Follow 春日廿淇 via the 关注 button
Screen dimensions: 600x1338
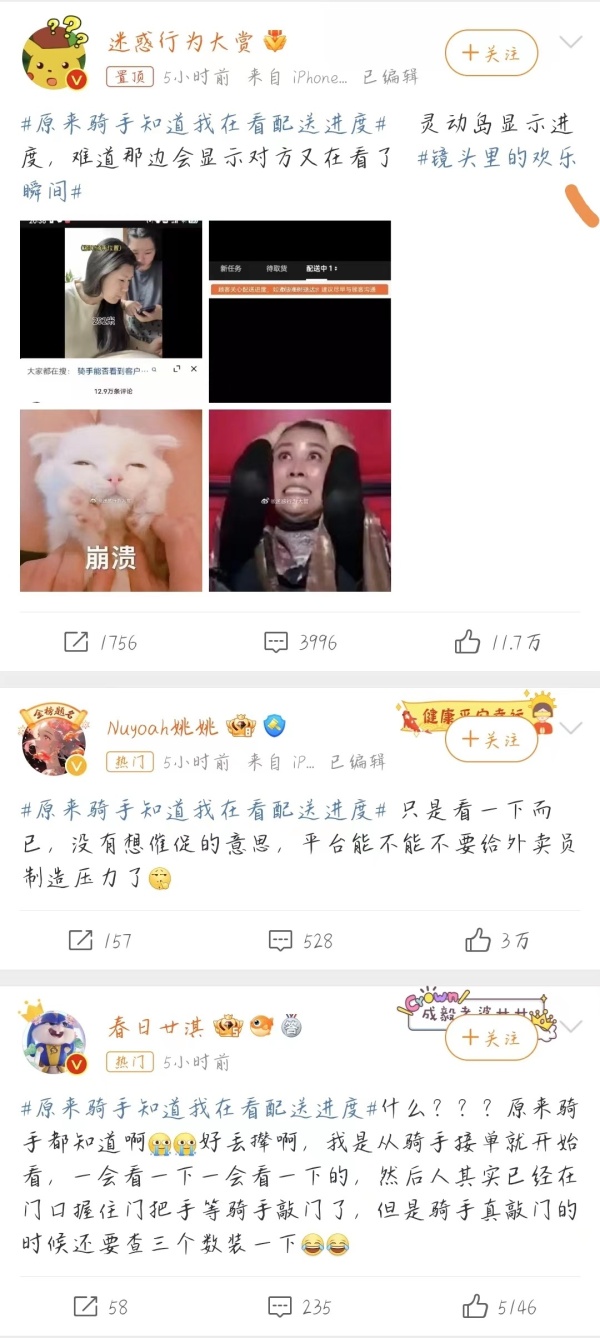(491, 1038)
